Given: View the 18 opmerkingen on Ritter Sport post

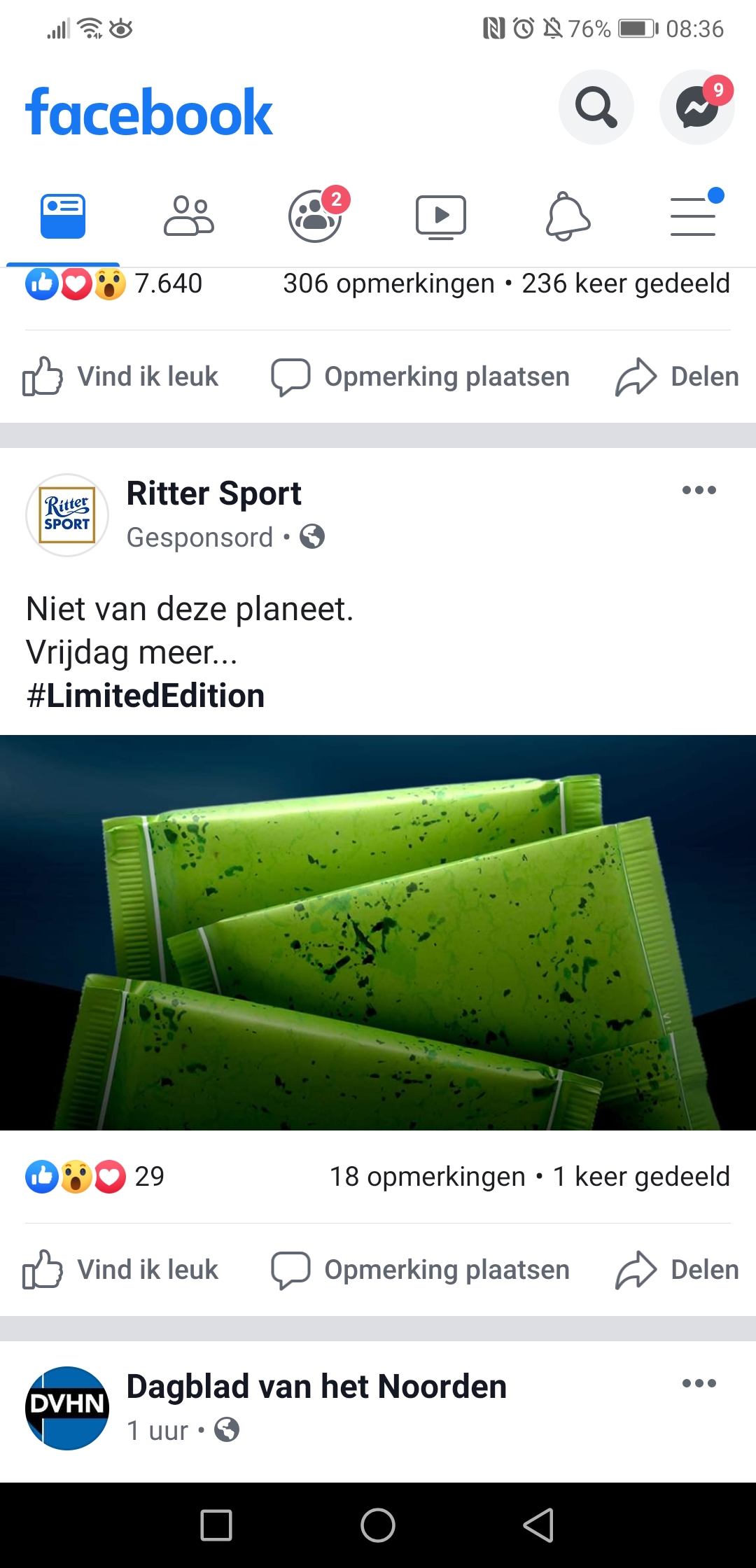Looking at the screenshot, I should [427, 1177].
